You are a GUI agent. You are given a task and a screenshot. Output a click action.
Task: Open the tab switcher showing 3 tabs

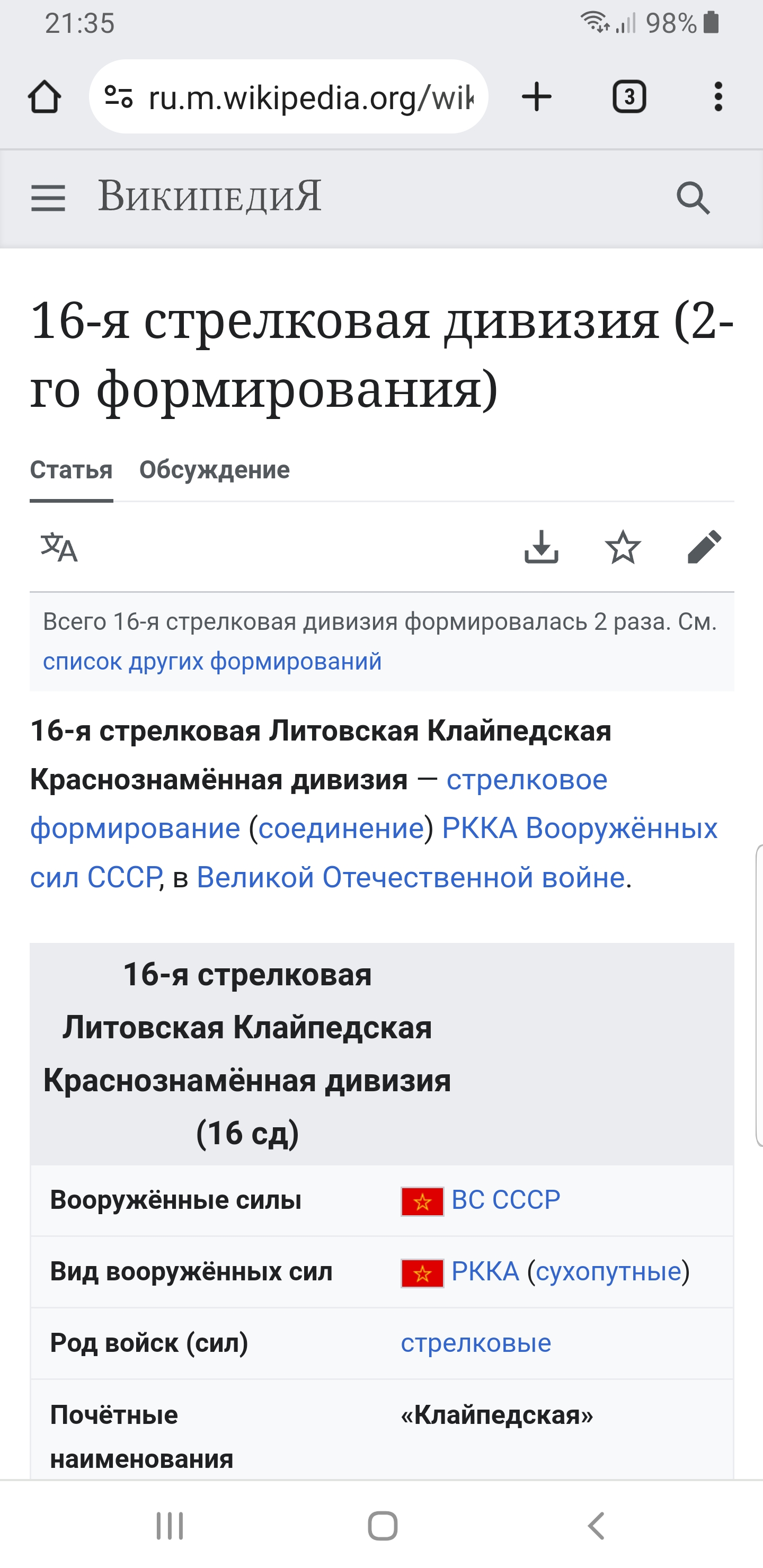point(629,97)
